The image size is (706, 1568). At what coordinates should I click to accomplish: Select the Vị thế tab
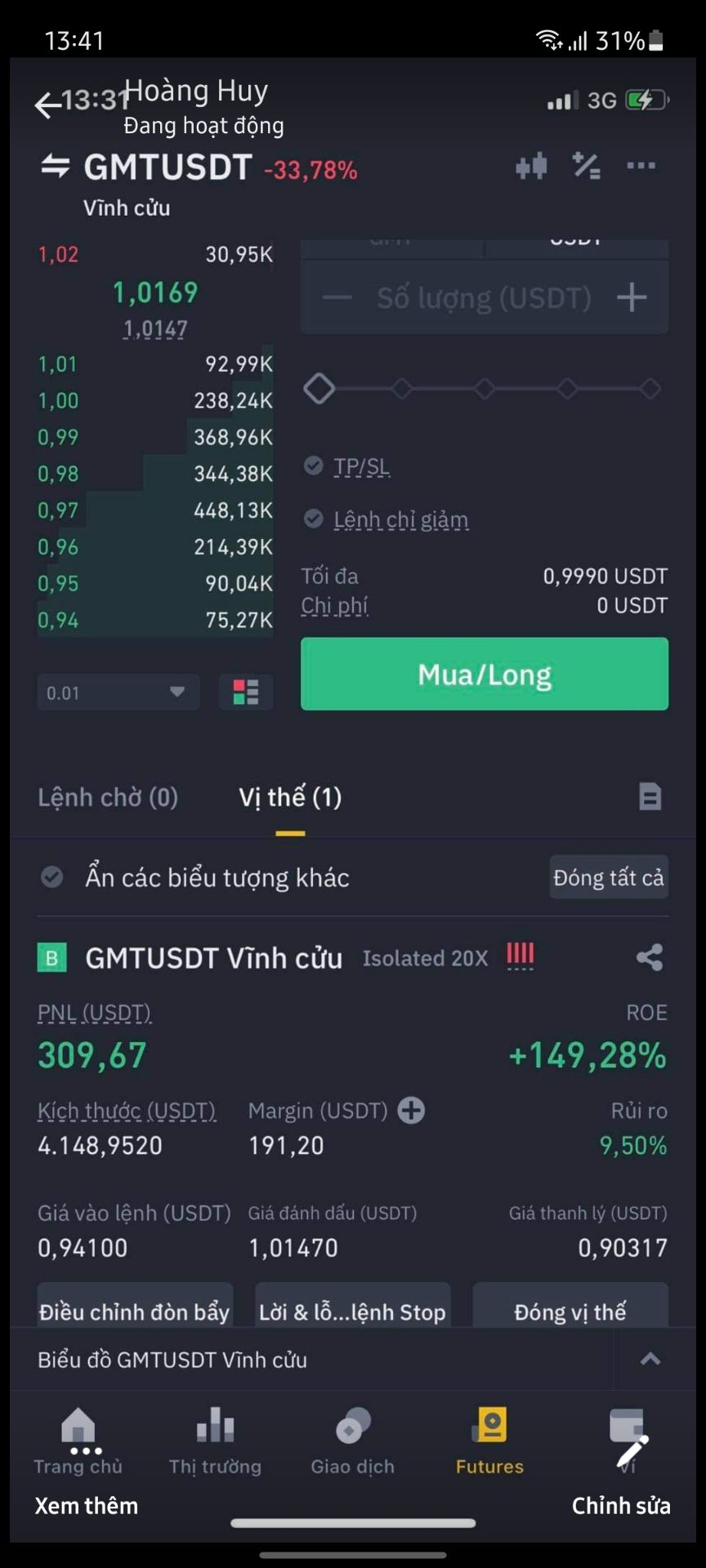pyautogui.click(x=289, y=796)
